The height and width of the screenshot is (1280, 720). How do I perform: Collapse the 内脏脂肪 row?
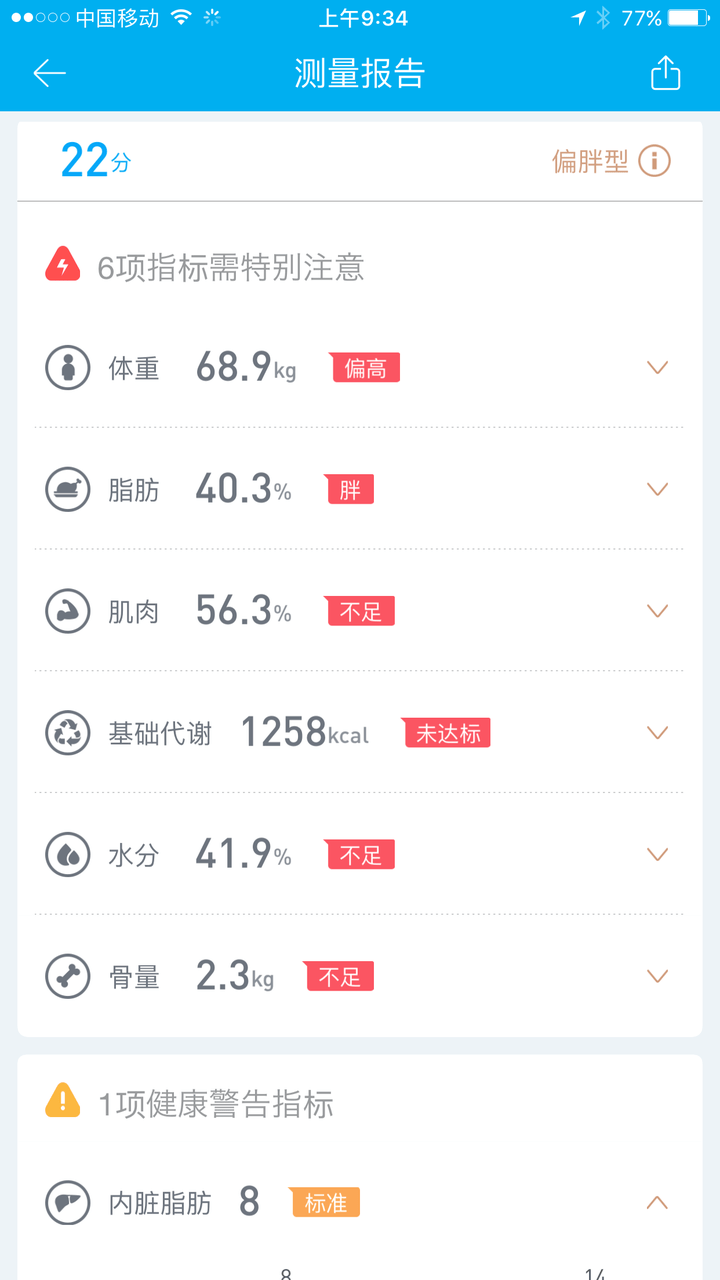(657, 1203)
